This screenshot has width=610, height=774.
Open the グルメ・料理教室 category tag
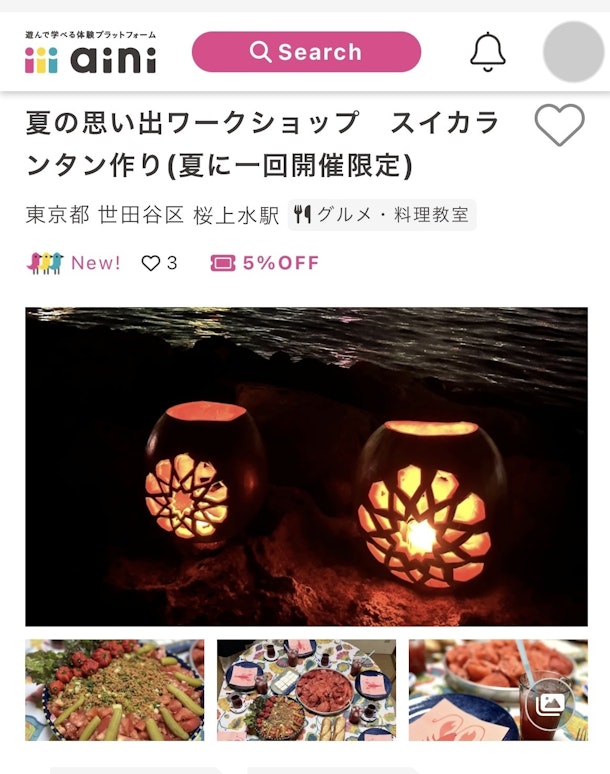coord(382,214)
